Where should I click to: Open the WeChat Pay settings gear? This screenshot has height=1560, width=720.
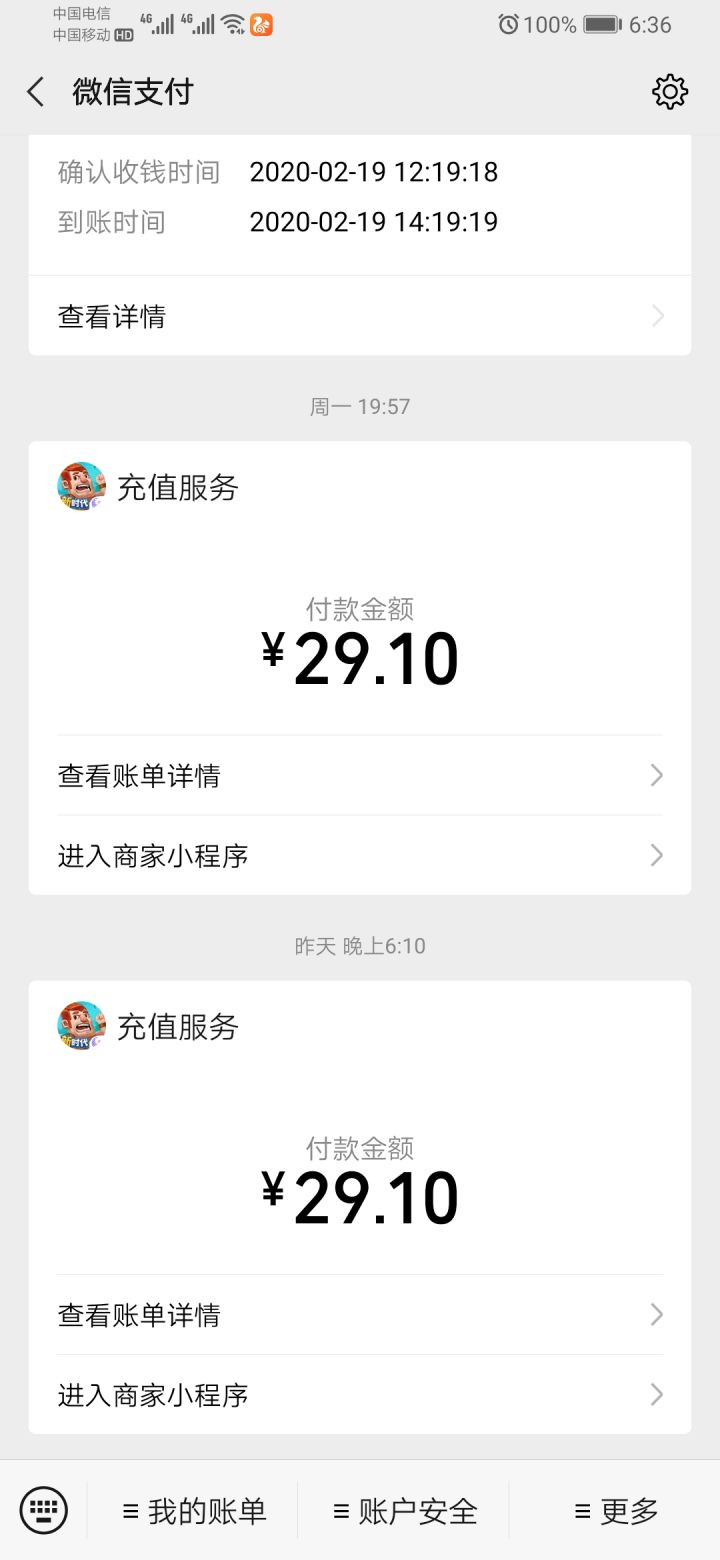[x=670, y=91]
